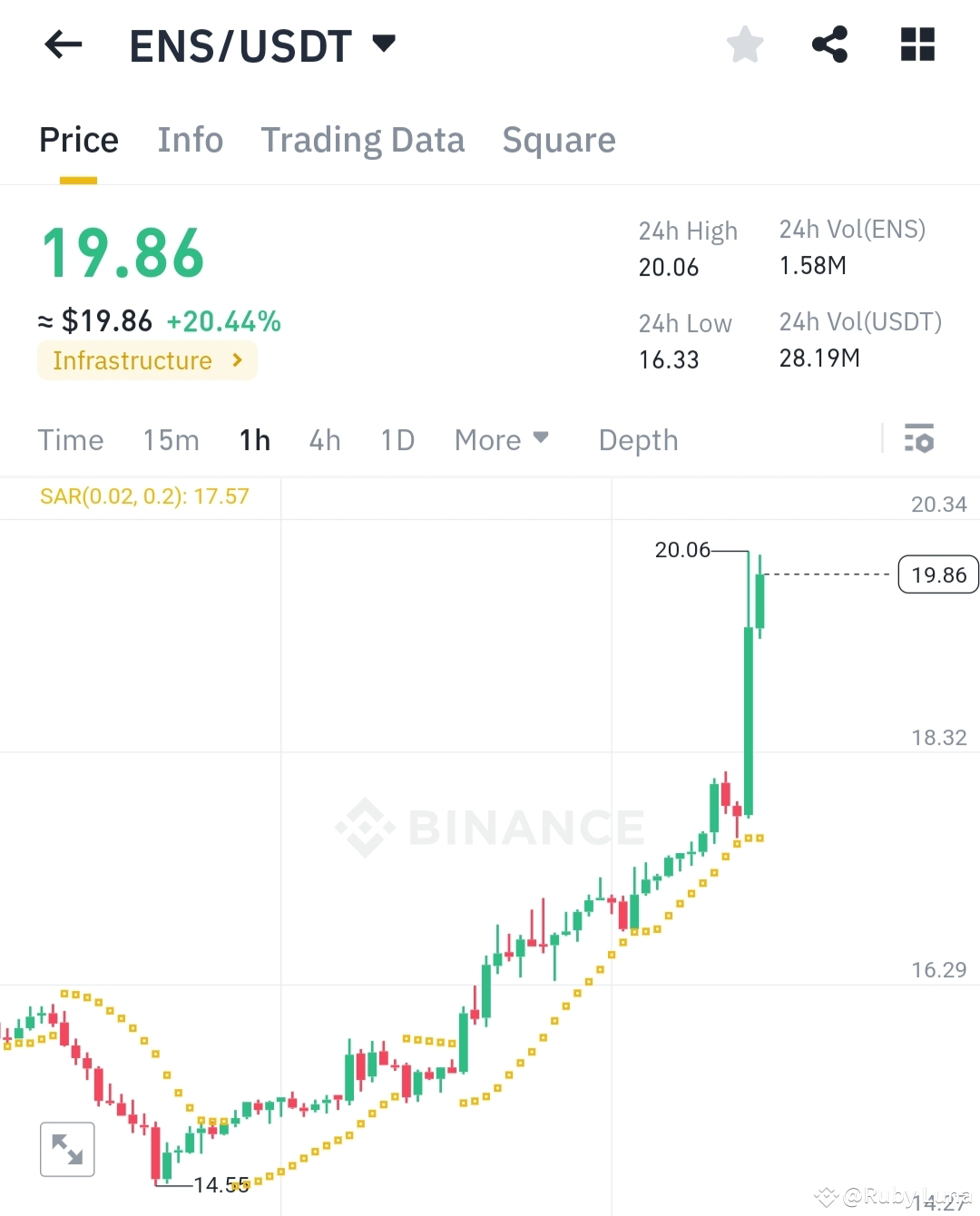Open the chart indicator settings icon
The width and height of the screenshot is (980, 1216).
tap(920, 439)
